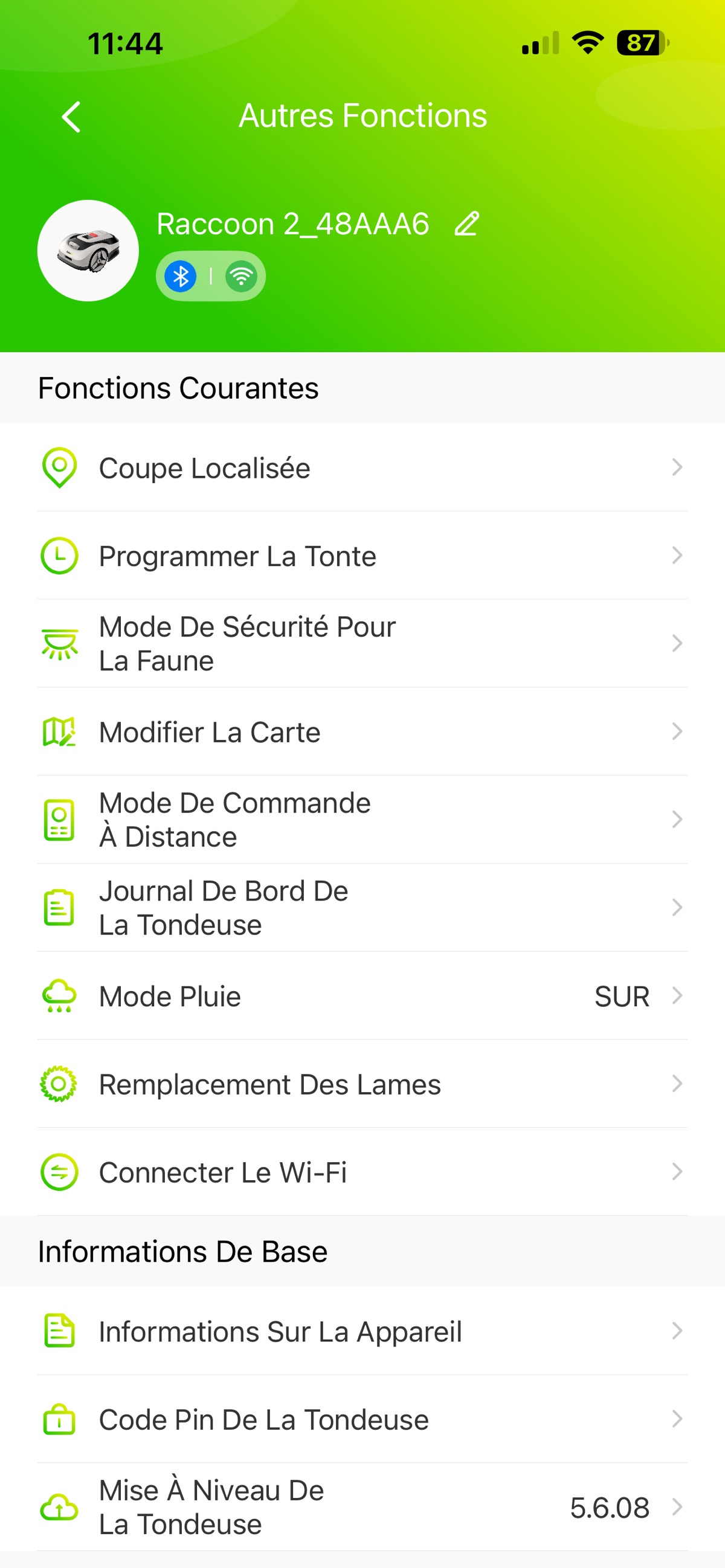Select Modifier La Carte
Image resolution: width=725 pixels, height=1568 pixels.
(x=362, y=731)
